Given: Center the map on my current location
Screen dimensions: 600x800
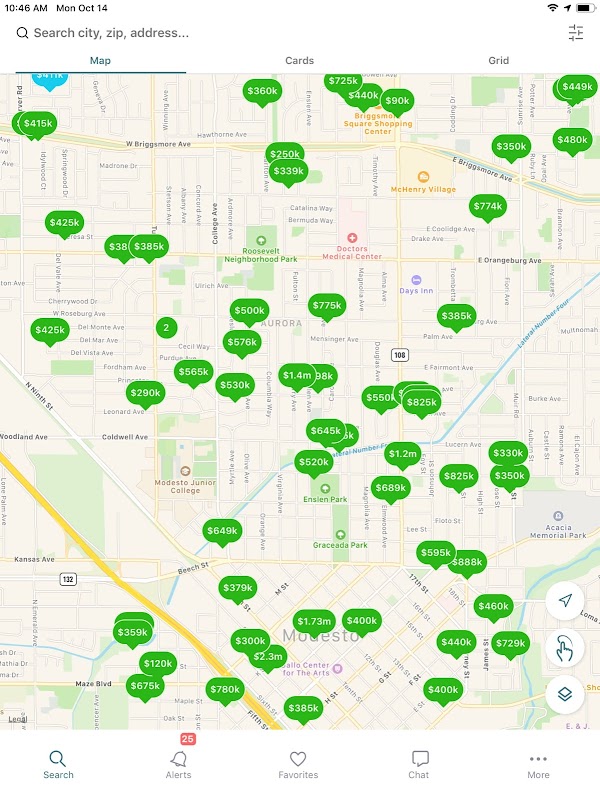Looking at the screenshot, I should click(x=565, y=600).
